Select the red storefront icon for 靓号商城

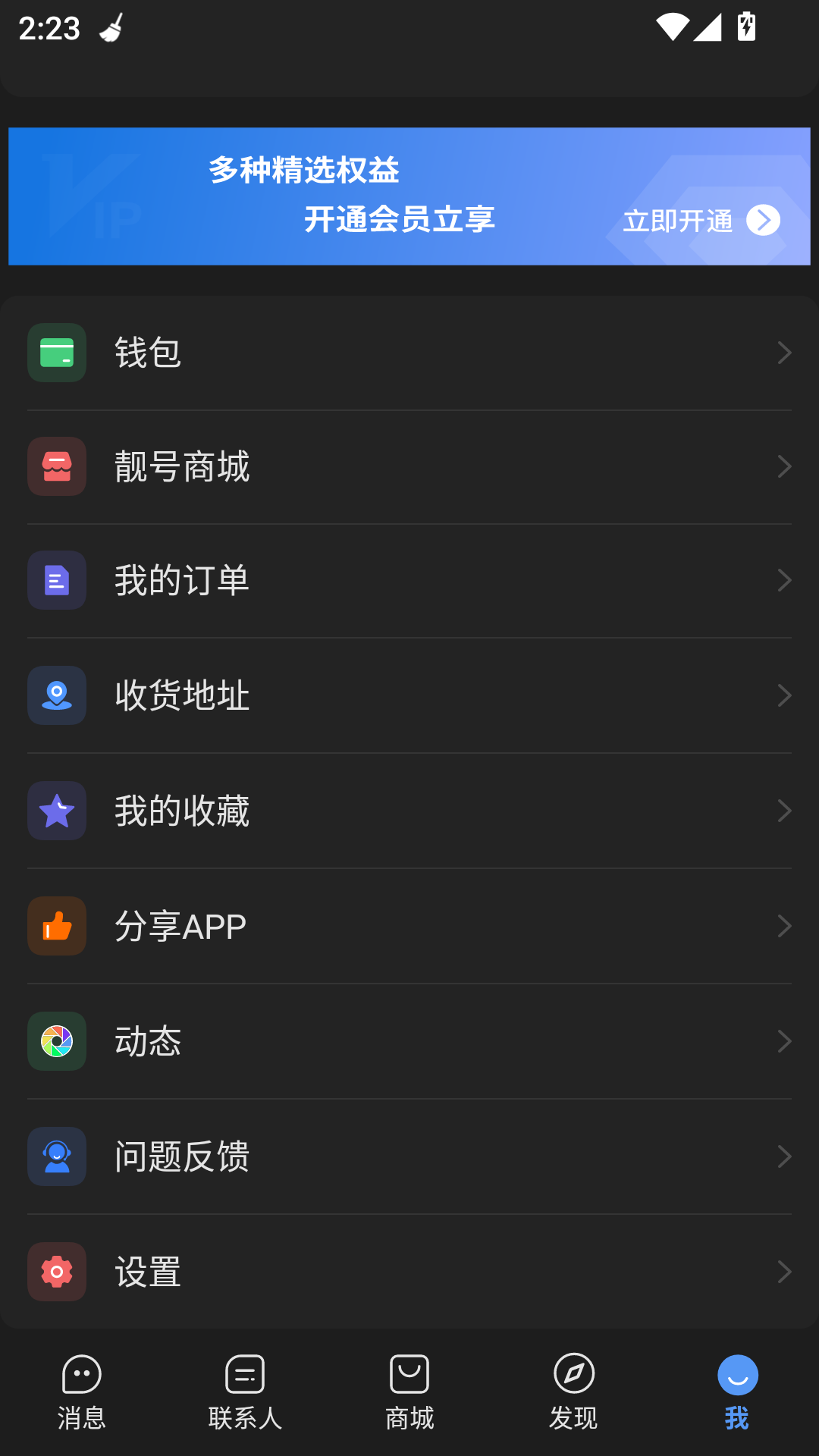coord(56,466)
